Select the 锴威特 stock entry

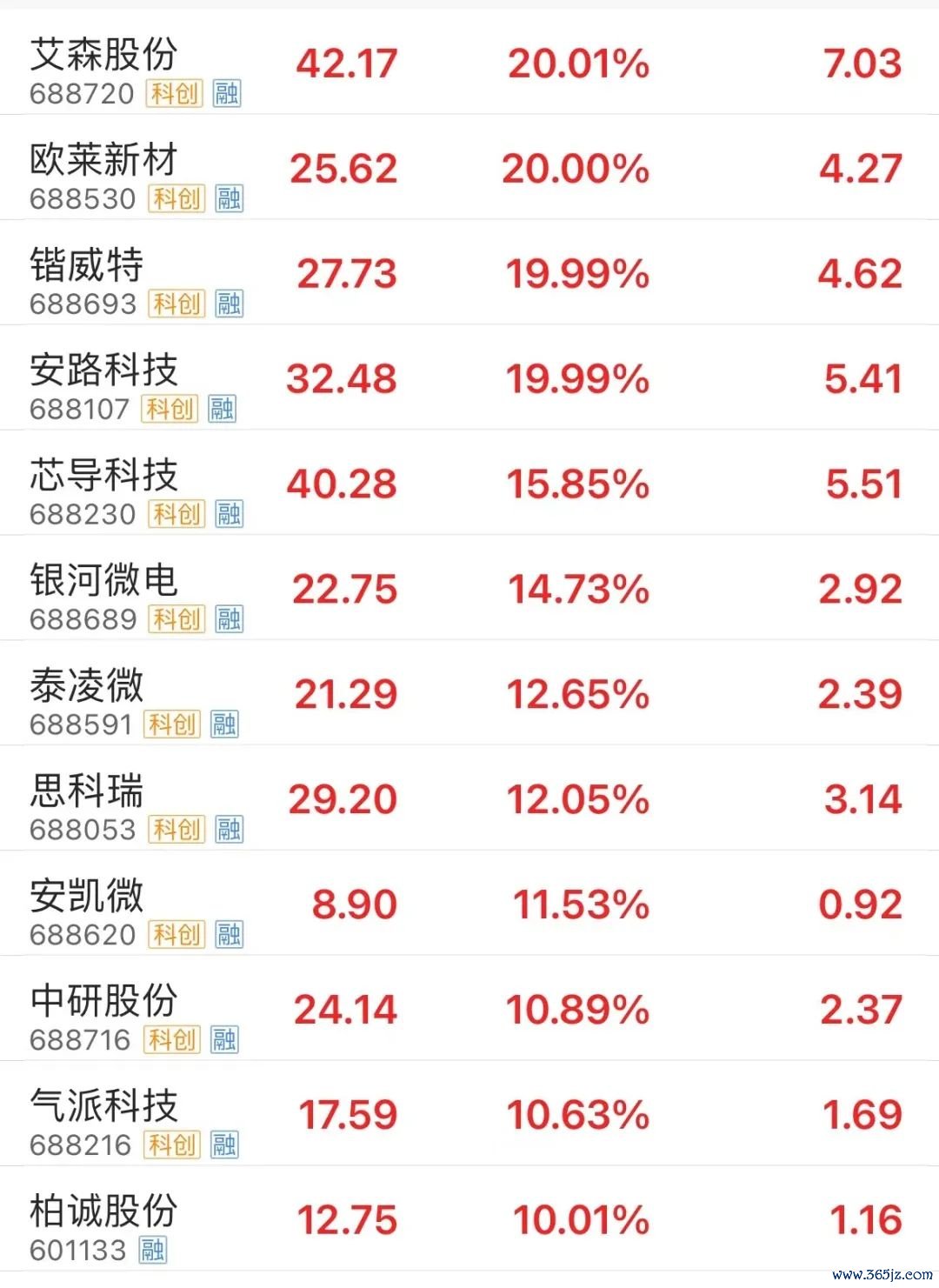[87, 266]
